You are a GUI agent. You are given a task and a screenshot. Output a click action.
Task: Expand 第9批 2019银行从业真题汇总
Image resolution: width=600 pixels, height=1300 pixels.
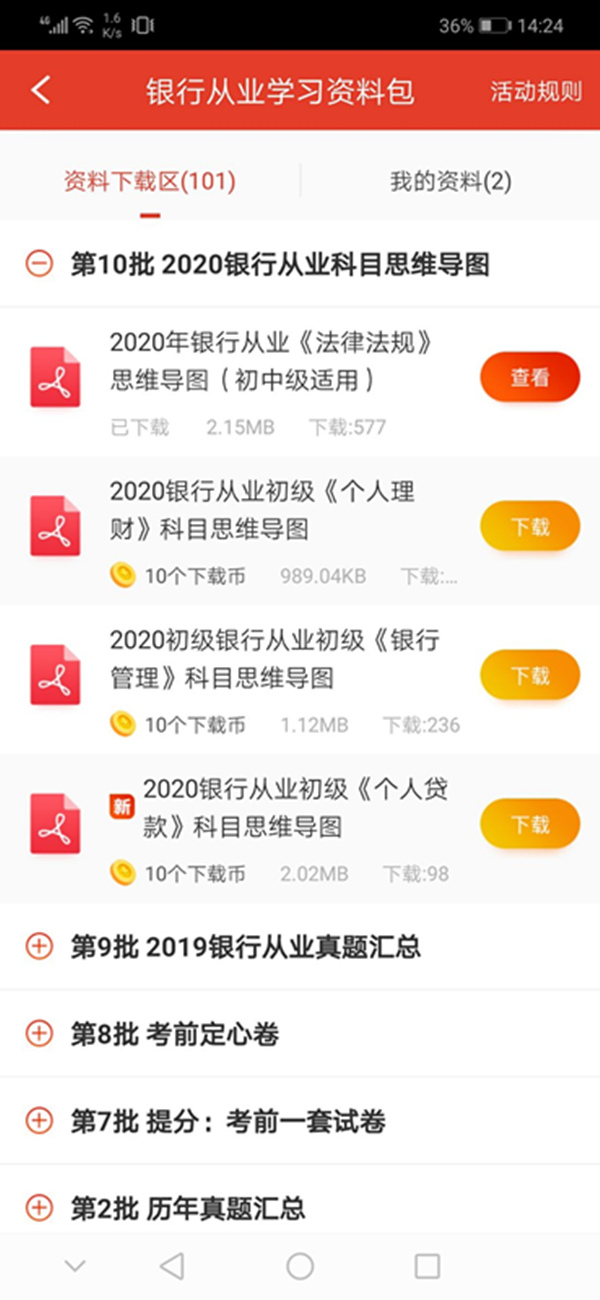pos(300,947)
